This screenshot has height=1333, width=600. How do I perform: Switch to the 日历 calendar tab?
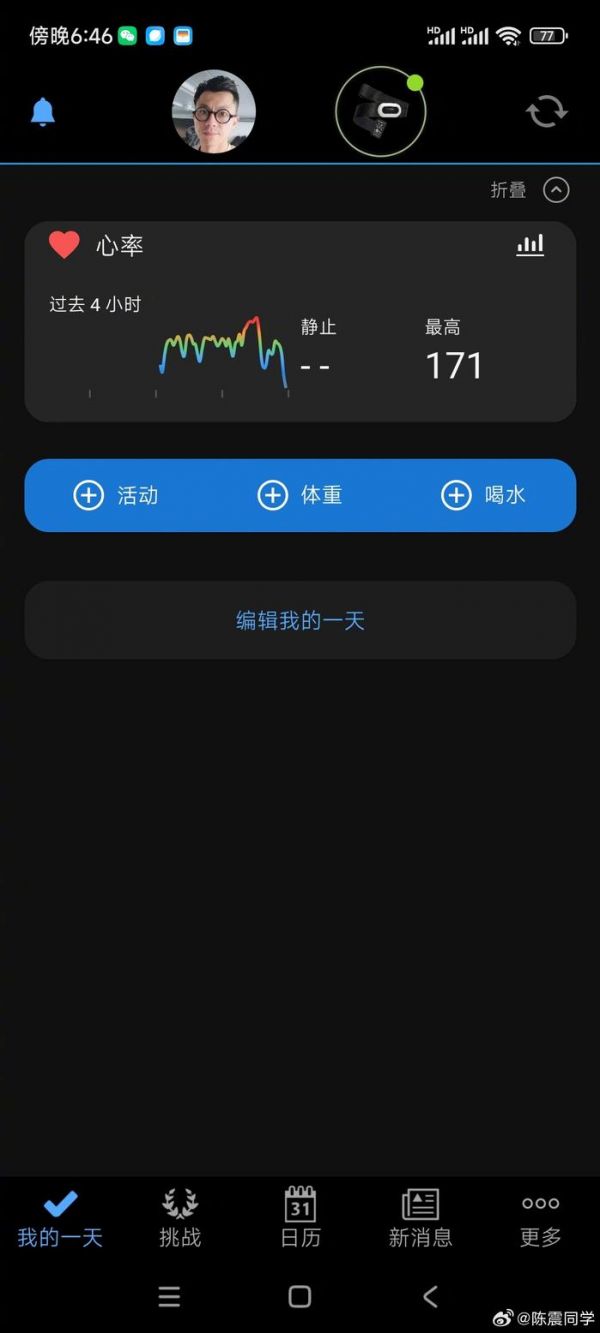pyautogui.click(x=300, y=1219)
